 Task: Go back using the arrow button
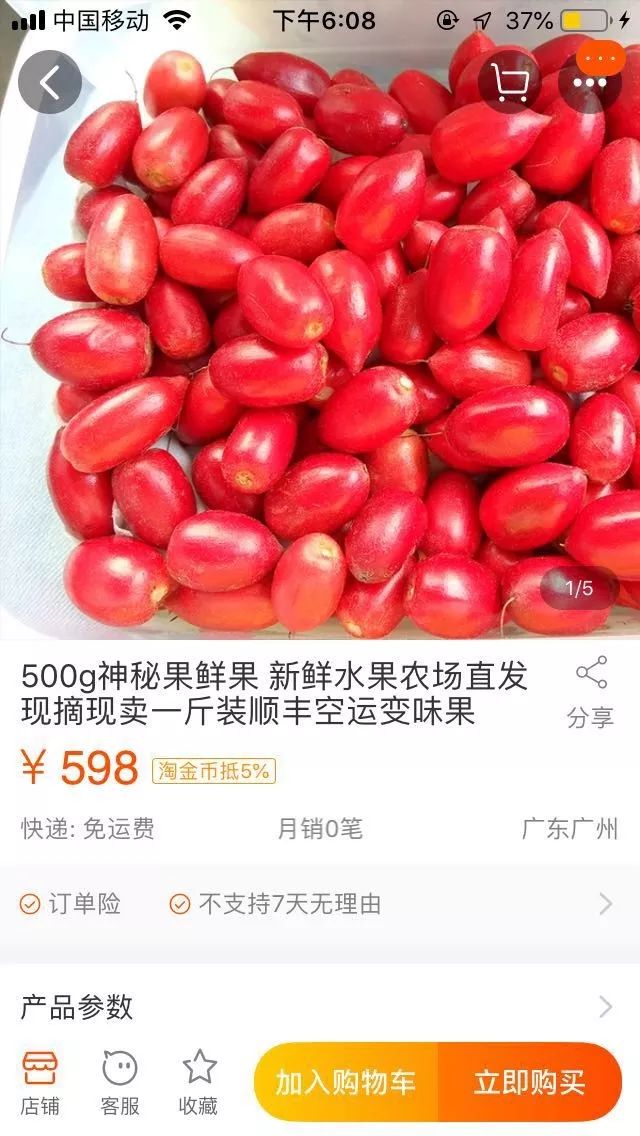pos(49,83)
